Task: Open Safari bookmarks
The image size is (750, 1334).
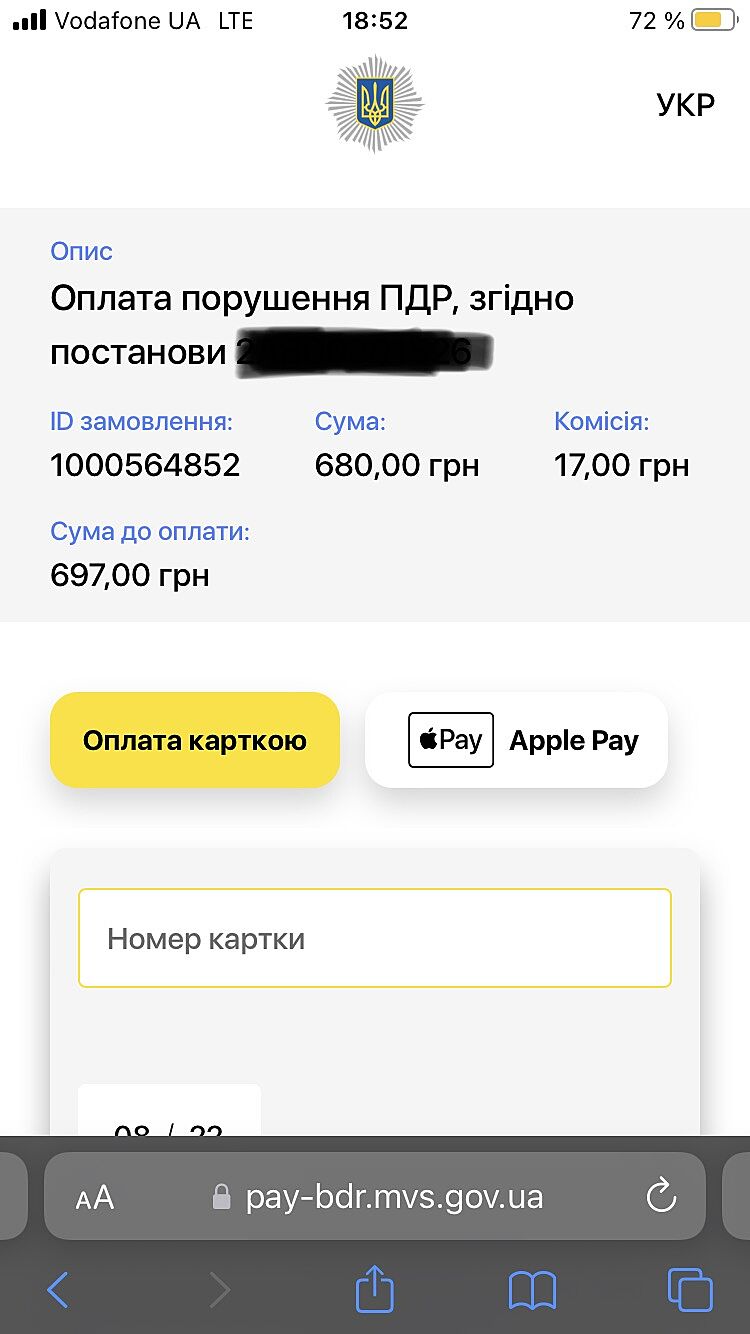Action: (532, 1290)
